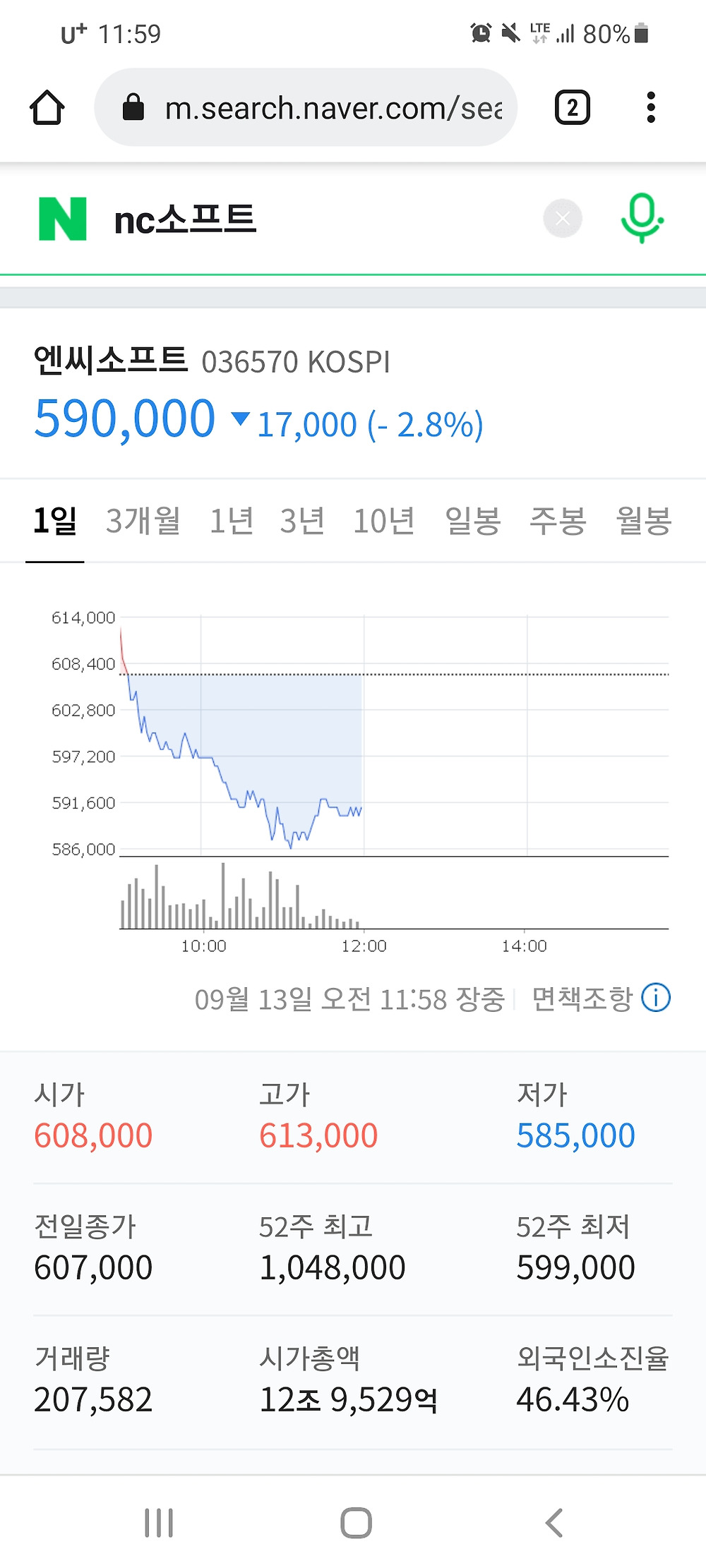Switch to the 10년 chart tab
The image size is (706, 1568).
click(384, 521)
